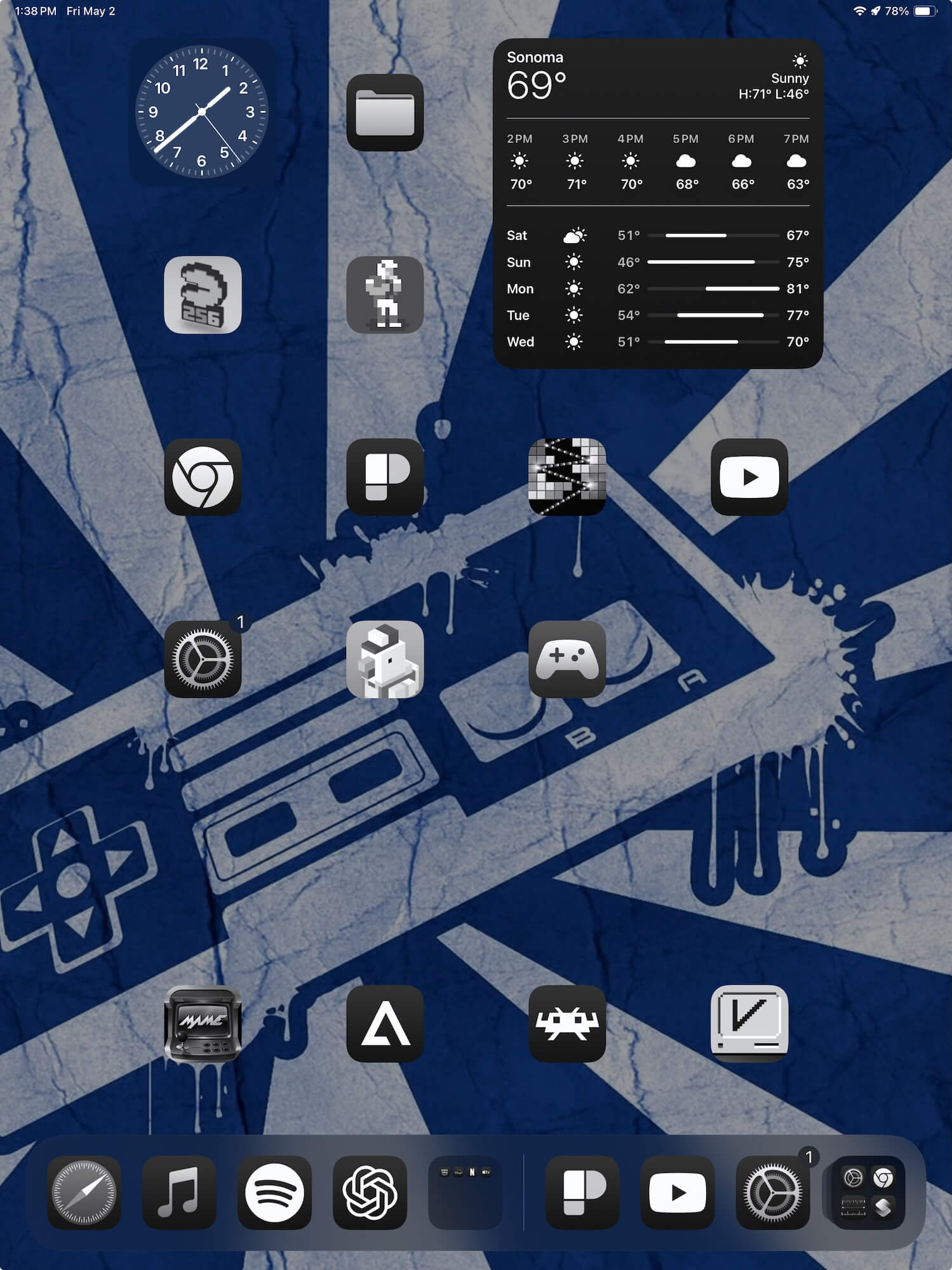The image size is (952, 1270).
Task: Open Safari in the dock
Action: [84, 1193]
